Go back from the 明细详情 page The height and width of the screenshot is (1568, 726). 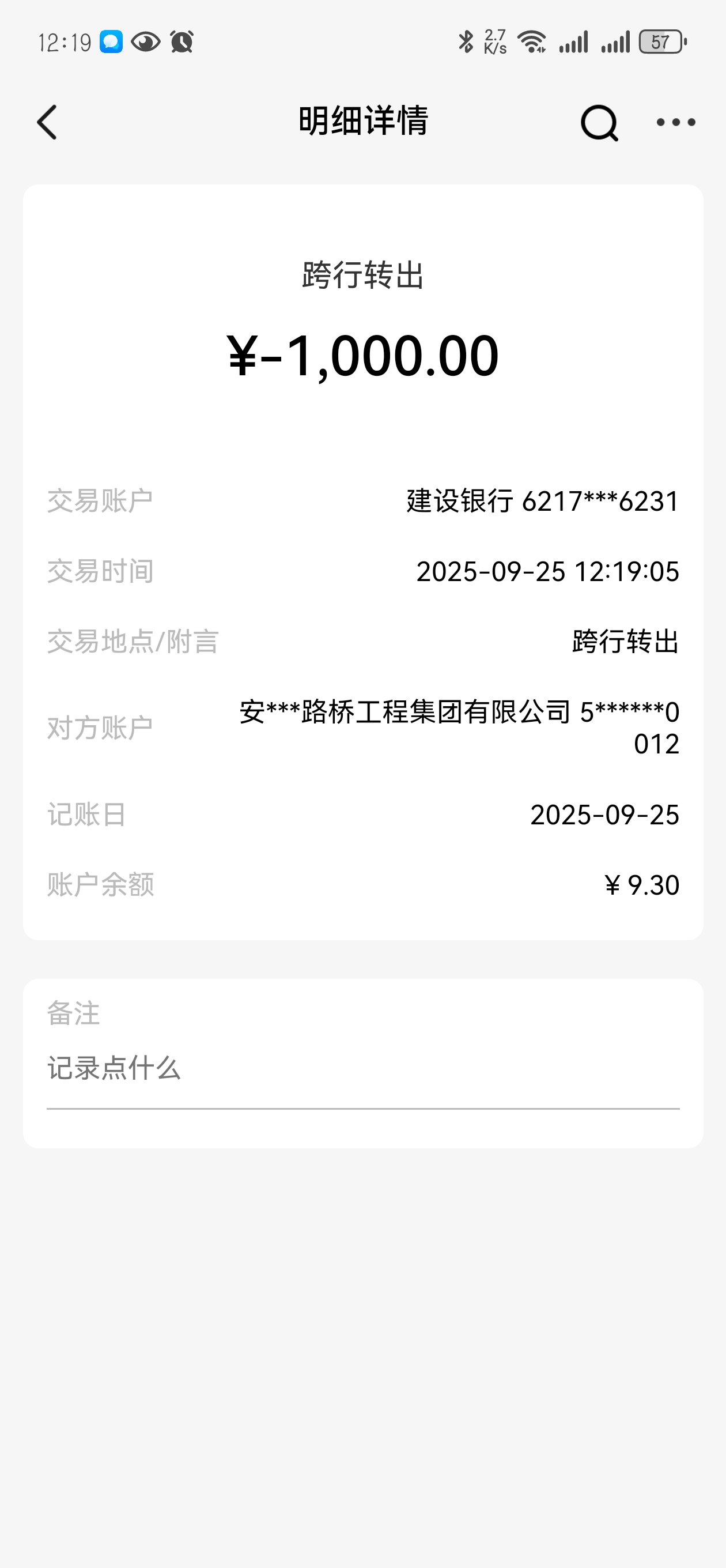pyautogui.click(x=47, y=122)
